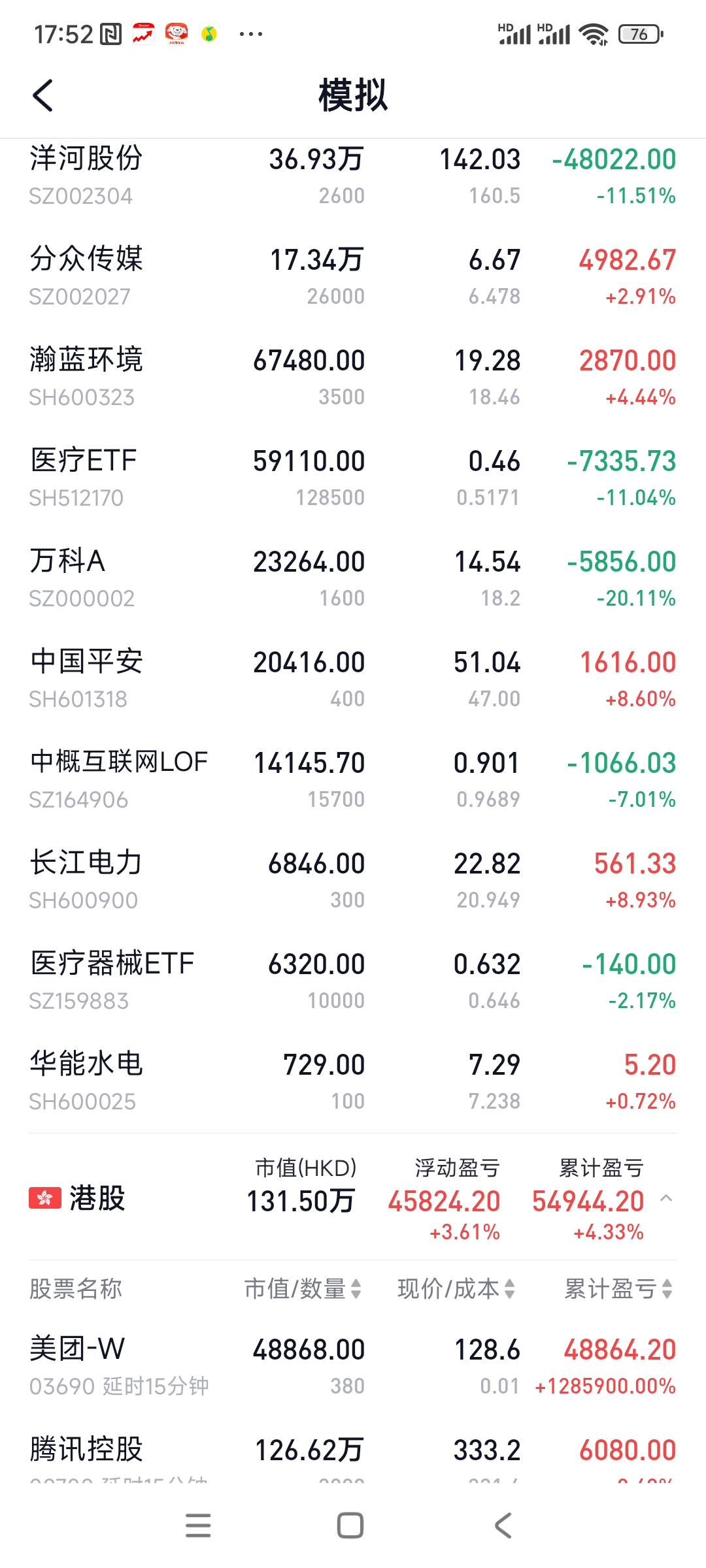Sort the list by 市值/数量
706x1568 pixels.
tap(302, 1289)
